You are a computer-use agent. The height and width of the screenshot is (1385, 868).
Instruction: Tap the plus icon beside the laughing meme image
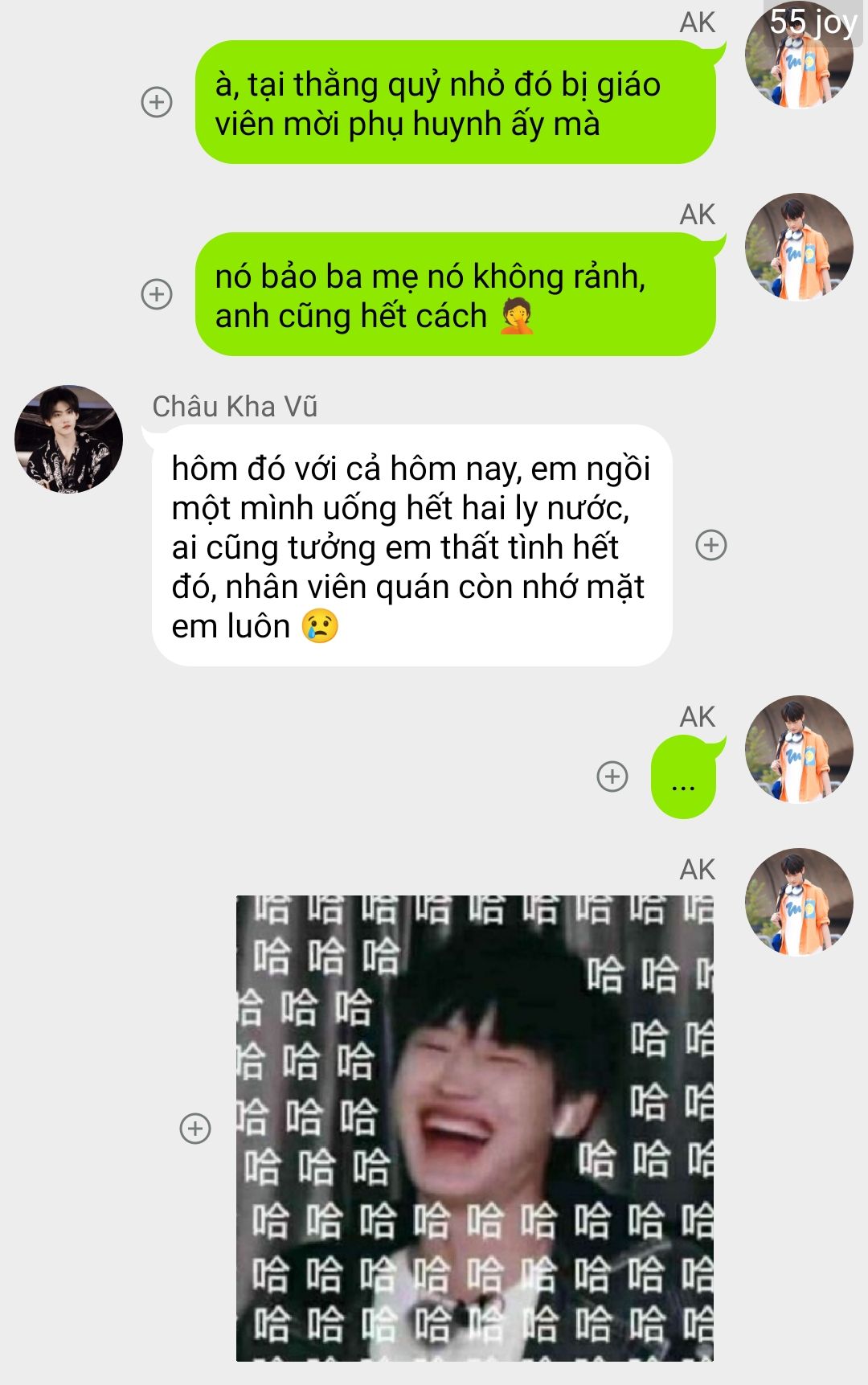point(195,1129)
